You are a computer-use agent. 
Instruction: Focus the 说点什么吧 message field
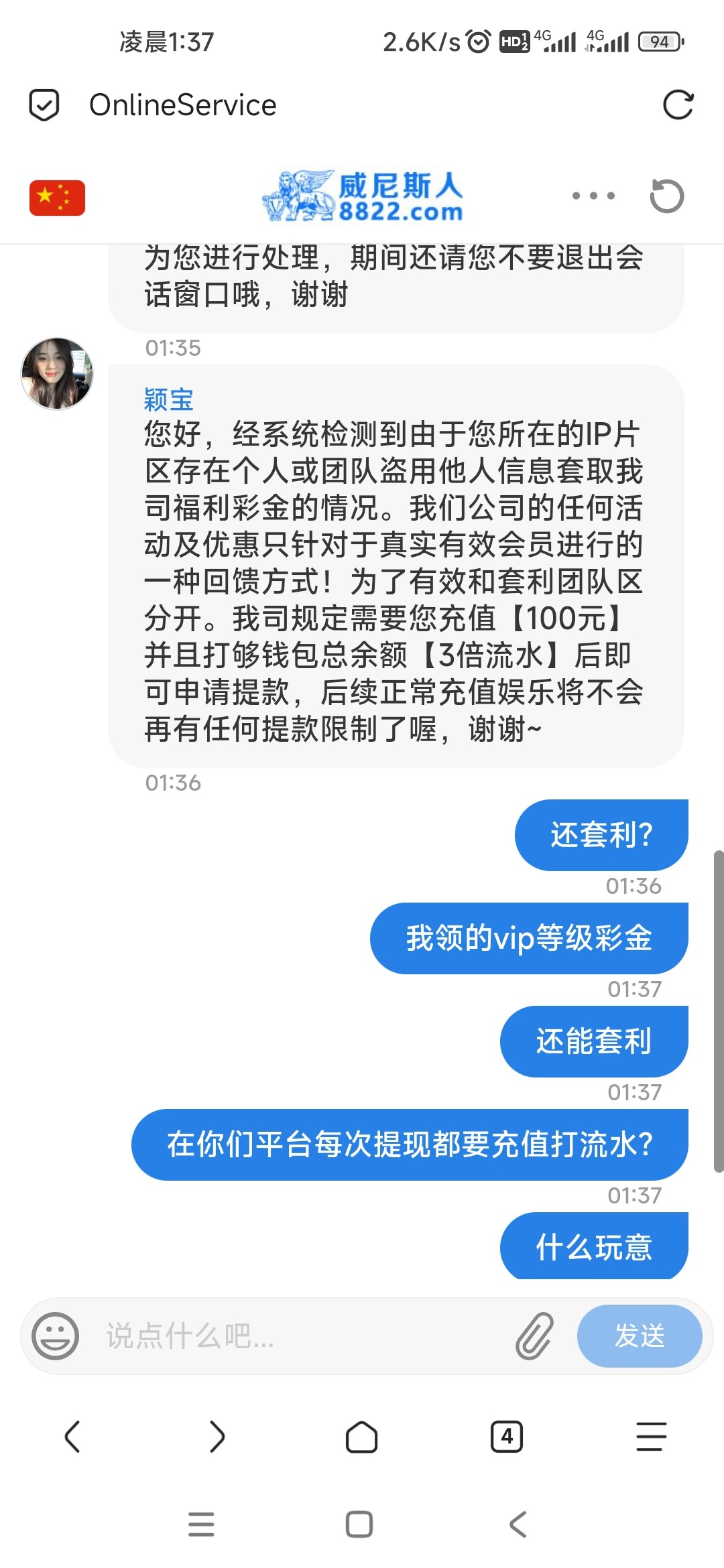point(302,1335)
